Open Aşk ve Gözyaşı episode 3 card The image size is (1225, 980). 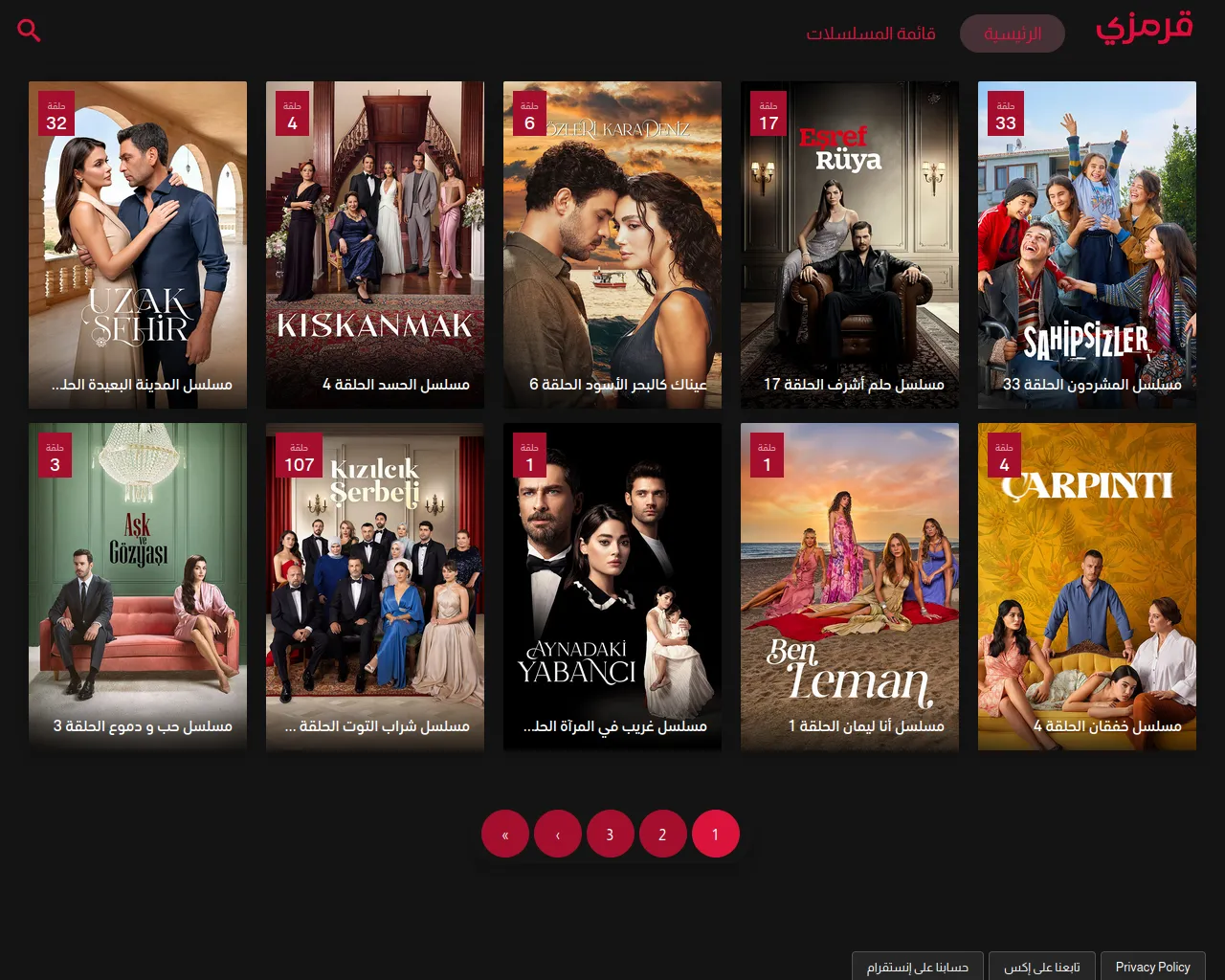pyautogui.click(x=138, y=587)
